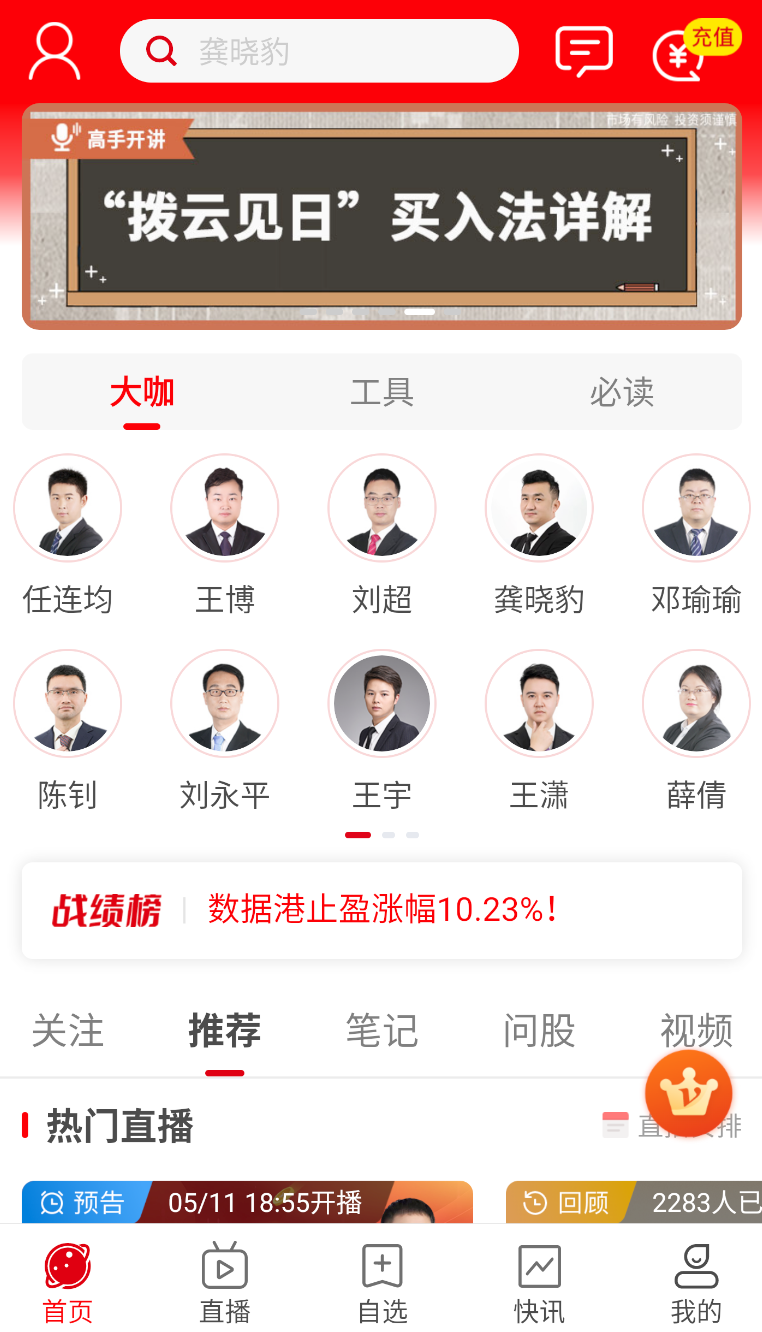Switch to the 笔记 feed tab
Viewport: 762px width, 1332px height.
click(x=382, y=1031)
